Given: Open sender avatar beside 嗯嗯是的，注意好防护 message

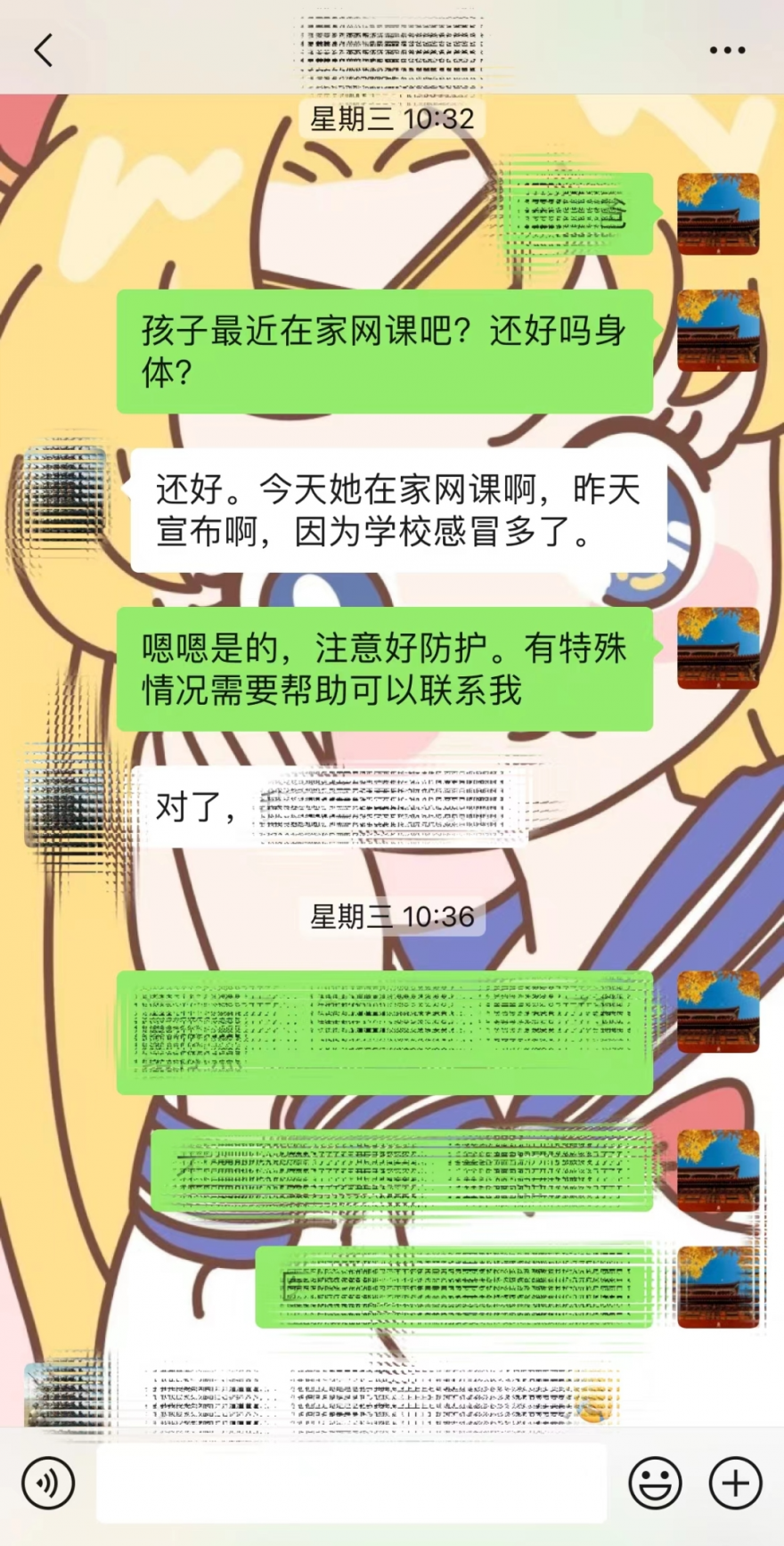Looking at the screenshot, I should click(x=718, y=648).
